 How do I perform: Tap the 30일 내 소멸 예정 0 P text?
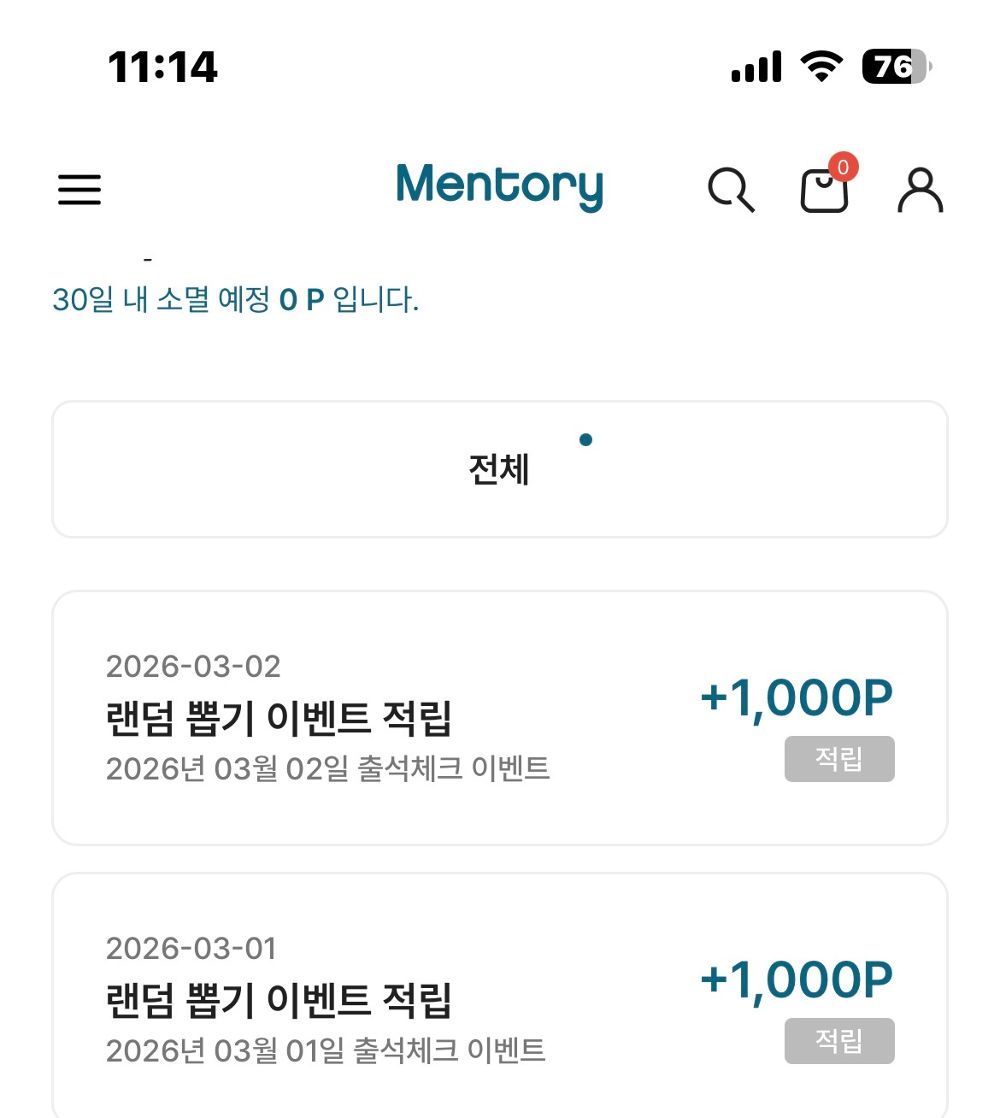tap(234, 300)
